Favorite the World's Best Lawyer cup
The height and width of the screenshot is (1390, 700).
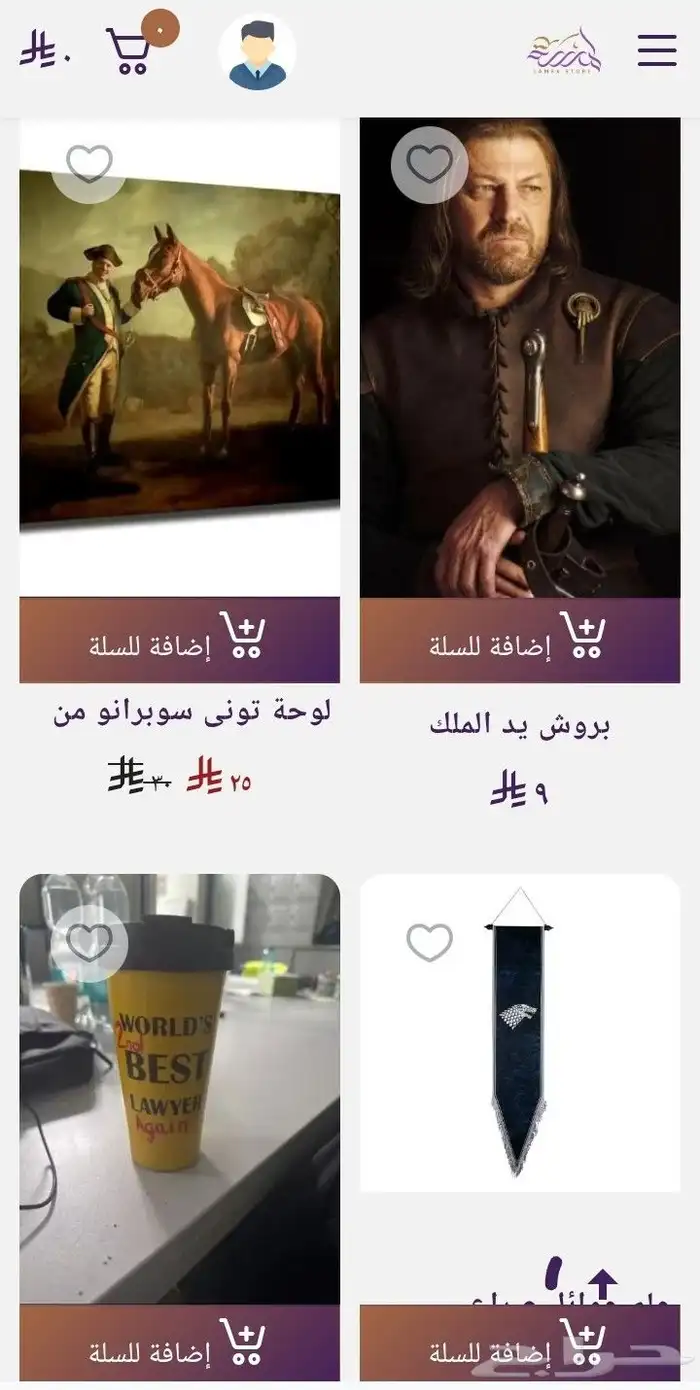(89, 942)
